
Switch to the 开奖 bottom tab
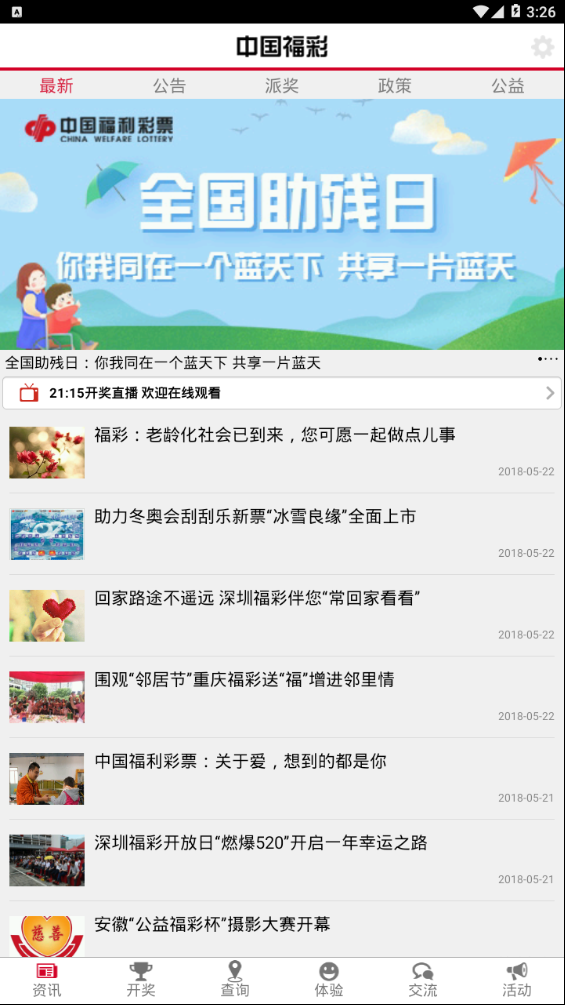tap(141, 981)
